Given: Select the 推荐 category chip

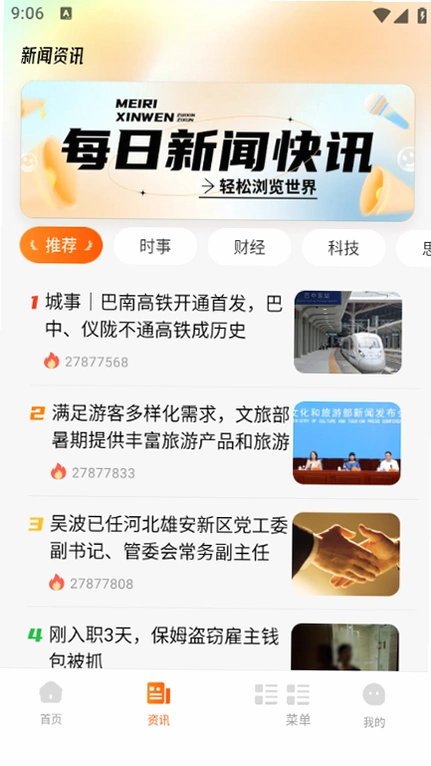Looking at the screenshot, I should point(61,245).
